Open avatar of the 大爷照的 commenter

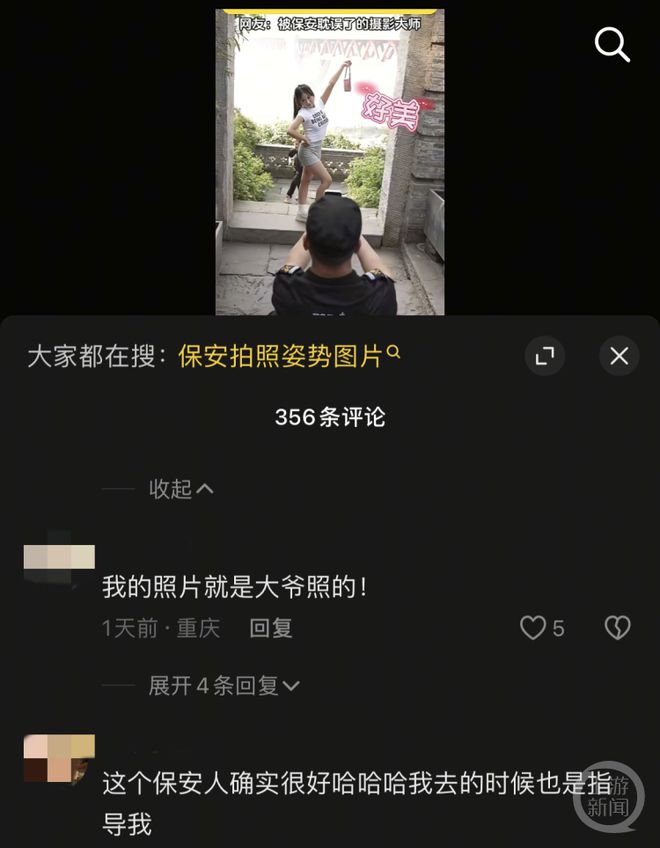point(59,563)
